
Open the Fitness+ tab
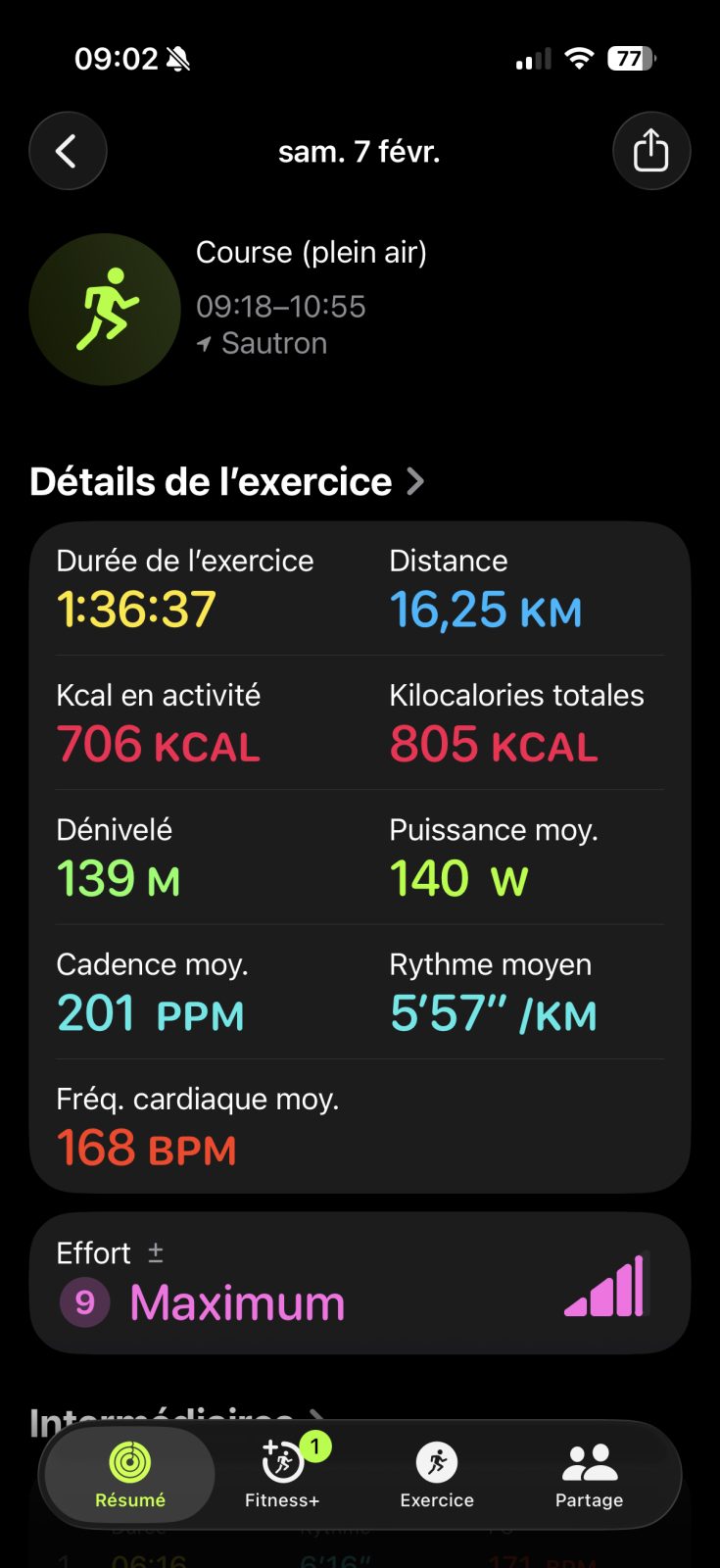(x=283, y=1474)
